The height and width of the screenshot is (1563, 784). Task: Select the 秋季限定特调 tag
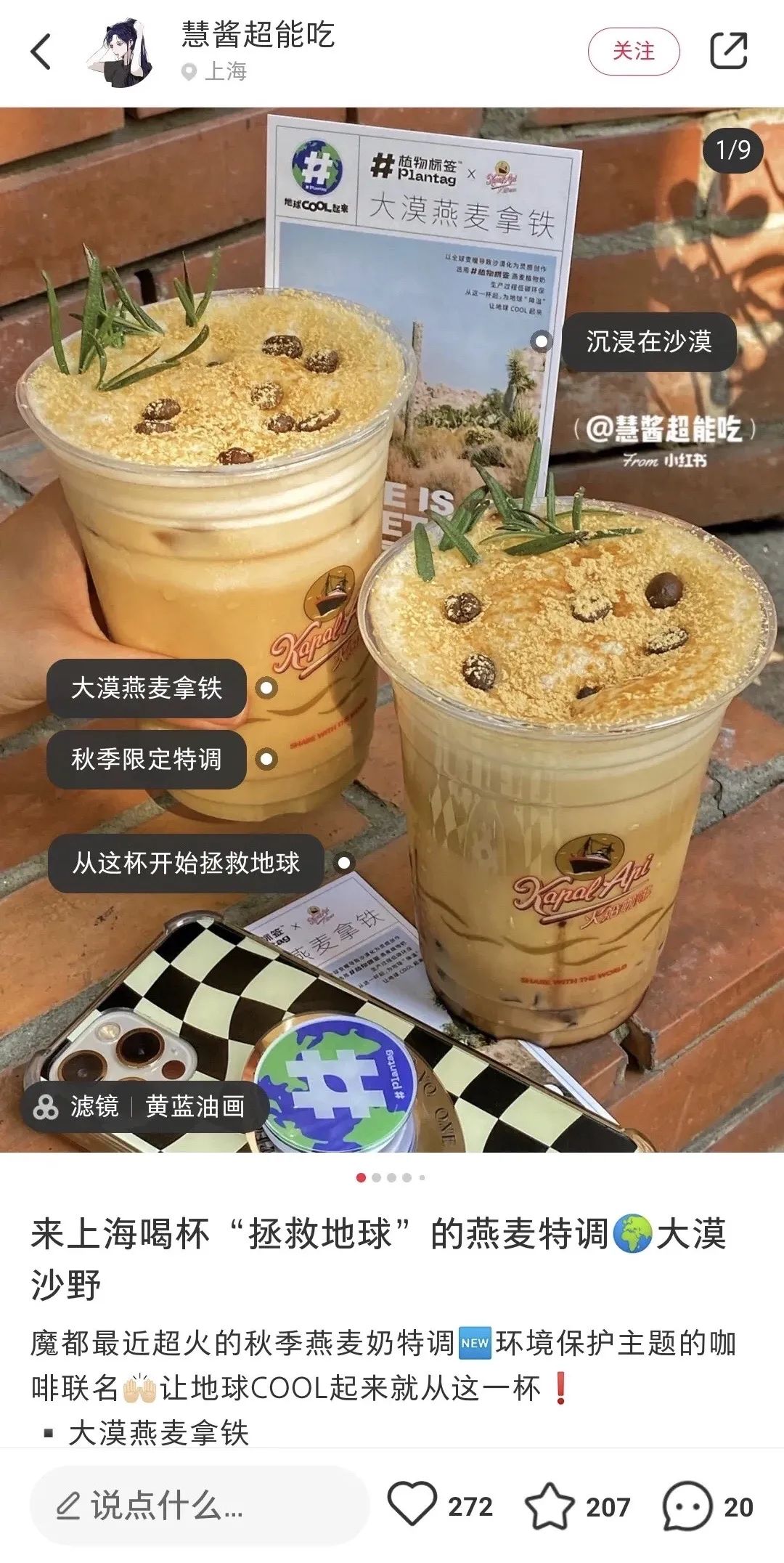coord(147,759)
